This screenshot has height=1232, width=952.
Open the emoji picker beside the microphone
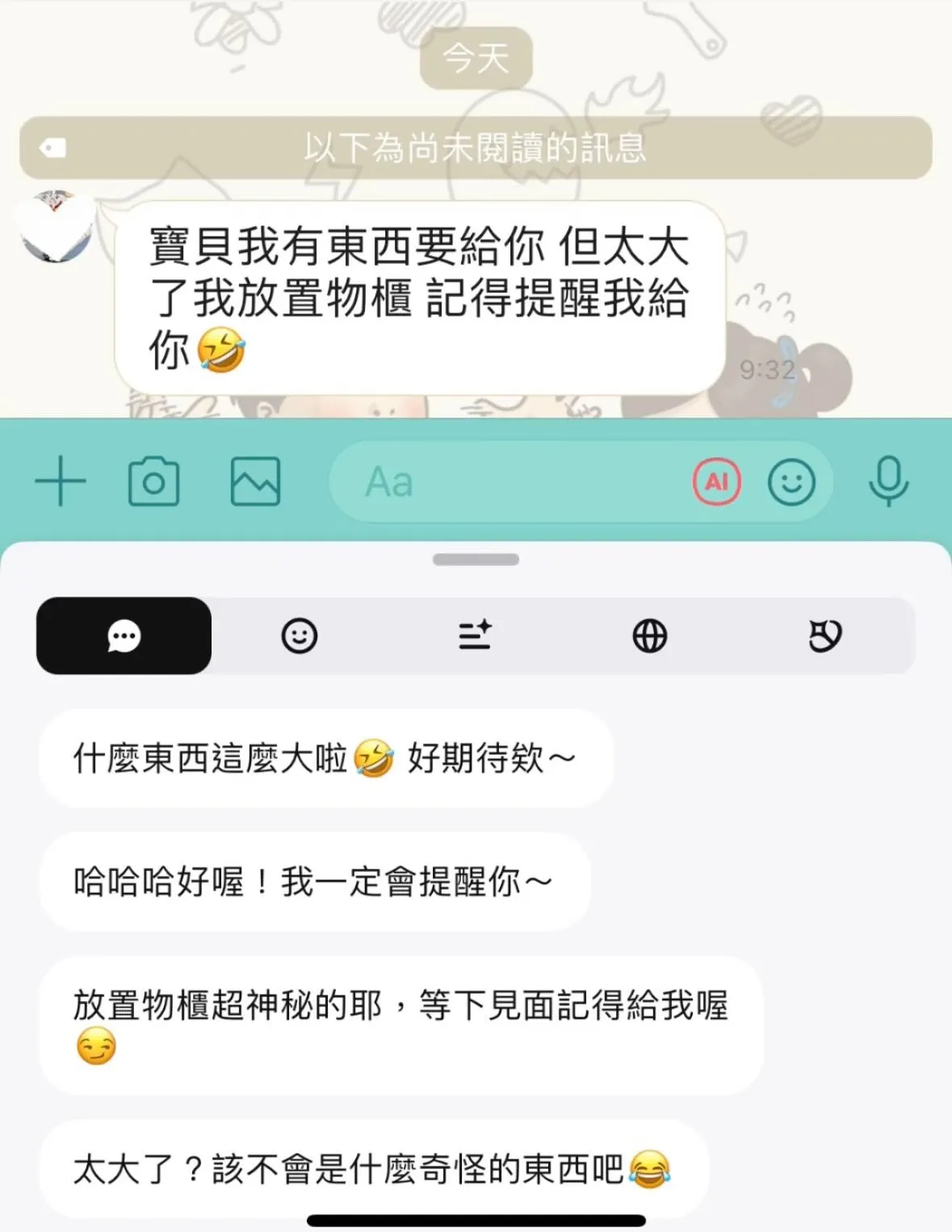792,480
